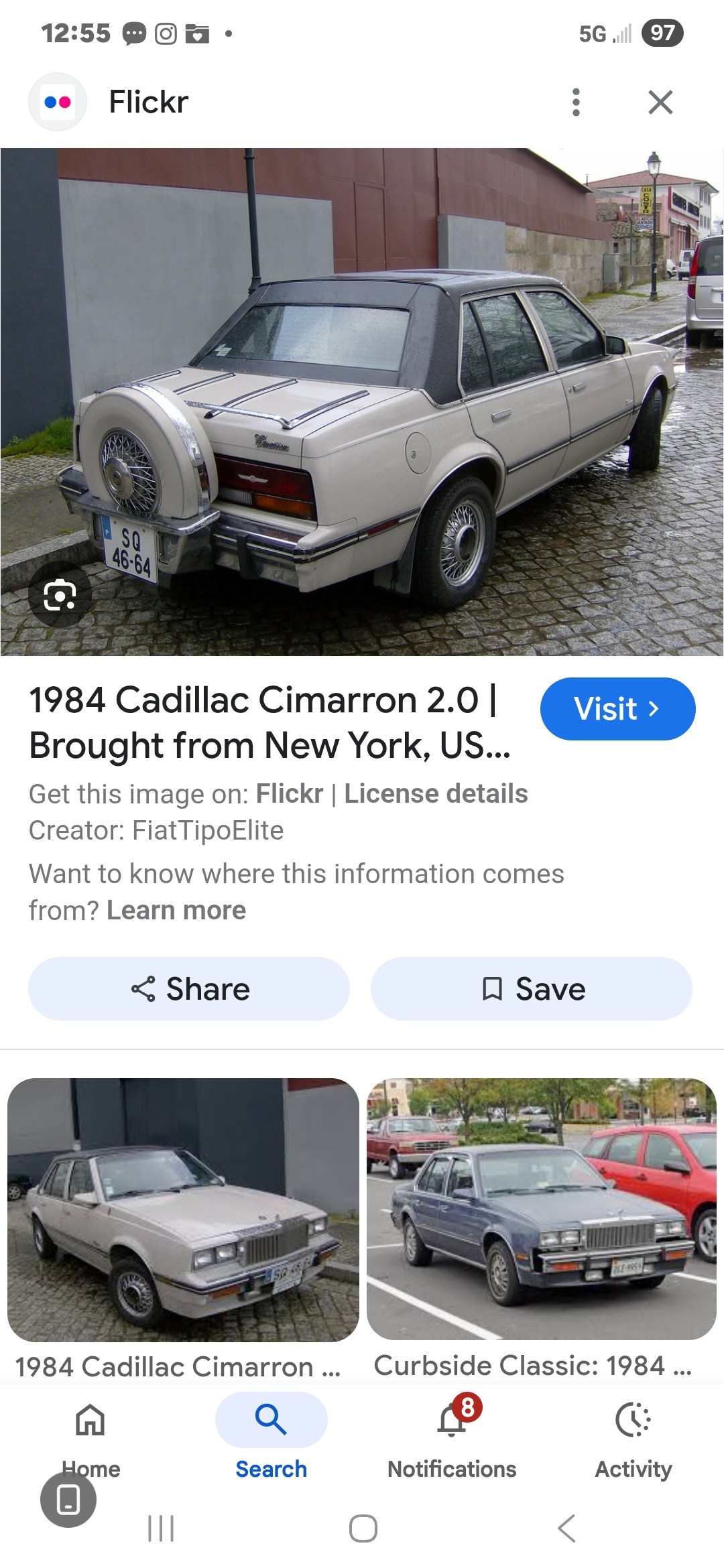The image size is (724, 1568).
Task: Open the Curbside Classic: 1984 related image
Action: pos(542,1209)
